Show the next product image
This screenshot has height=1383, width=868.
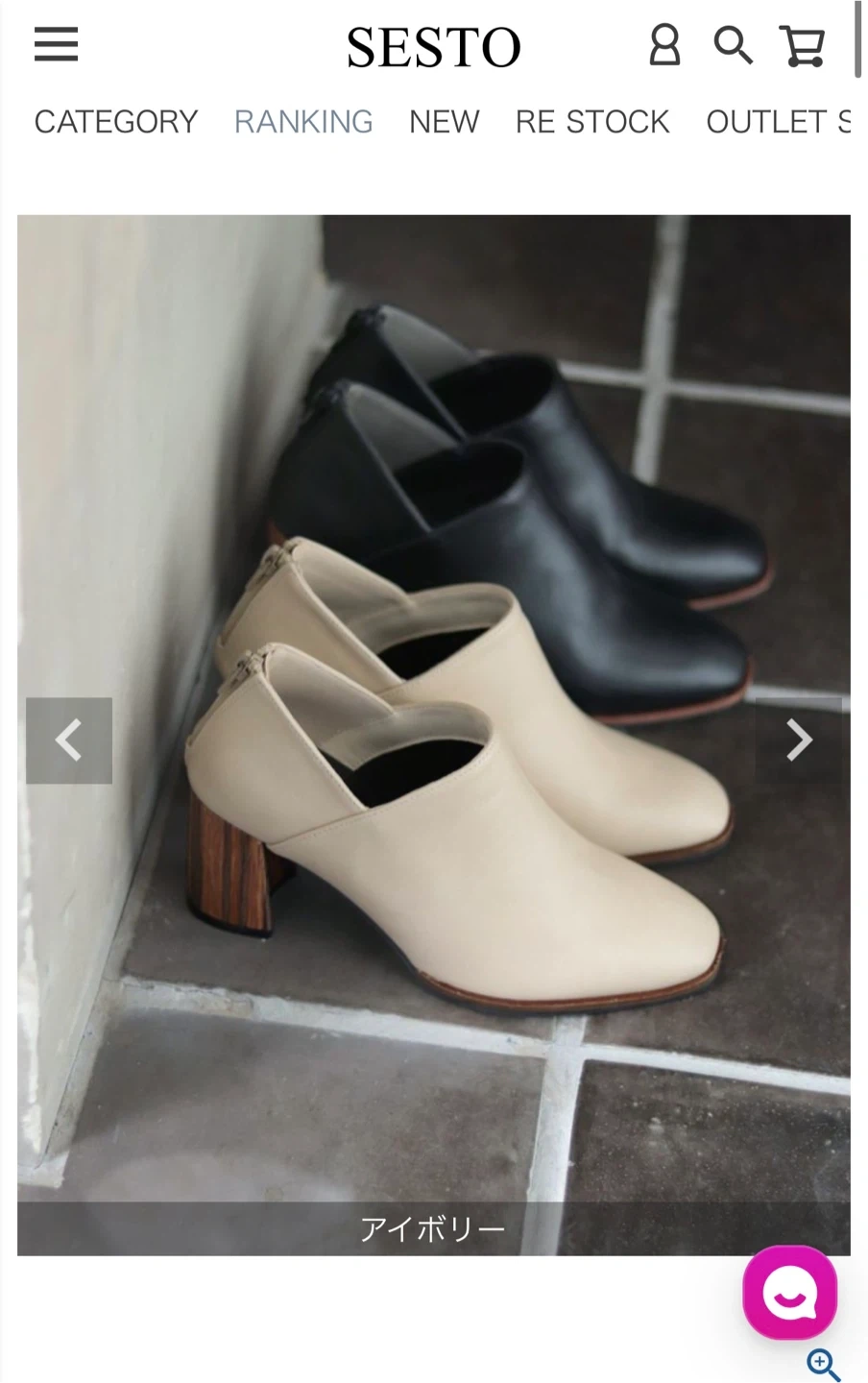click(798, 740)
